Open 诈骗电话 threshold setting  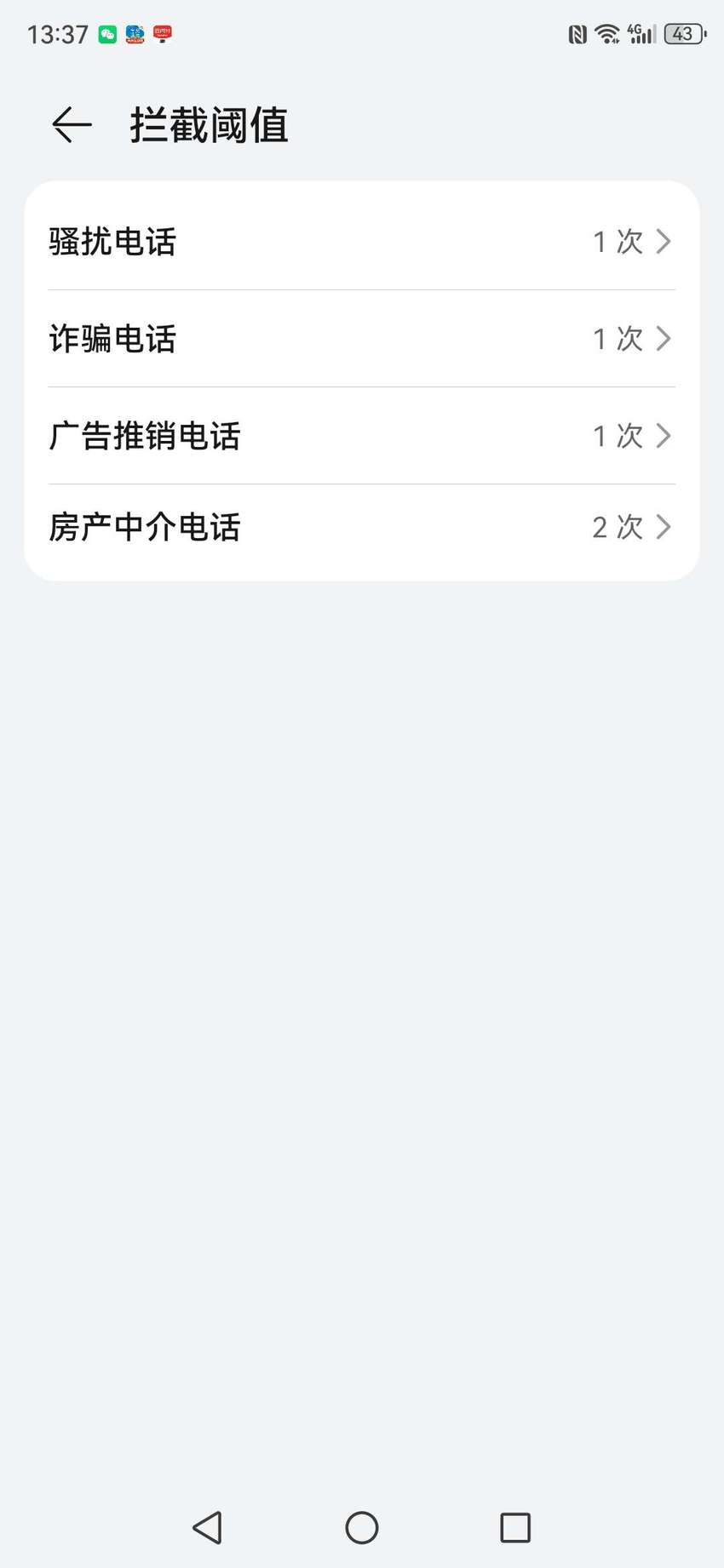click(x=362, y=339)
